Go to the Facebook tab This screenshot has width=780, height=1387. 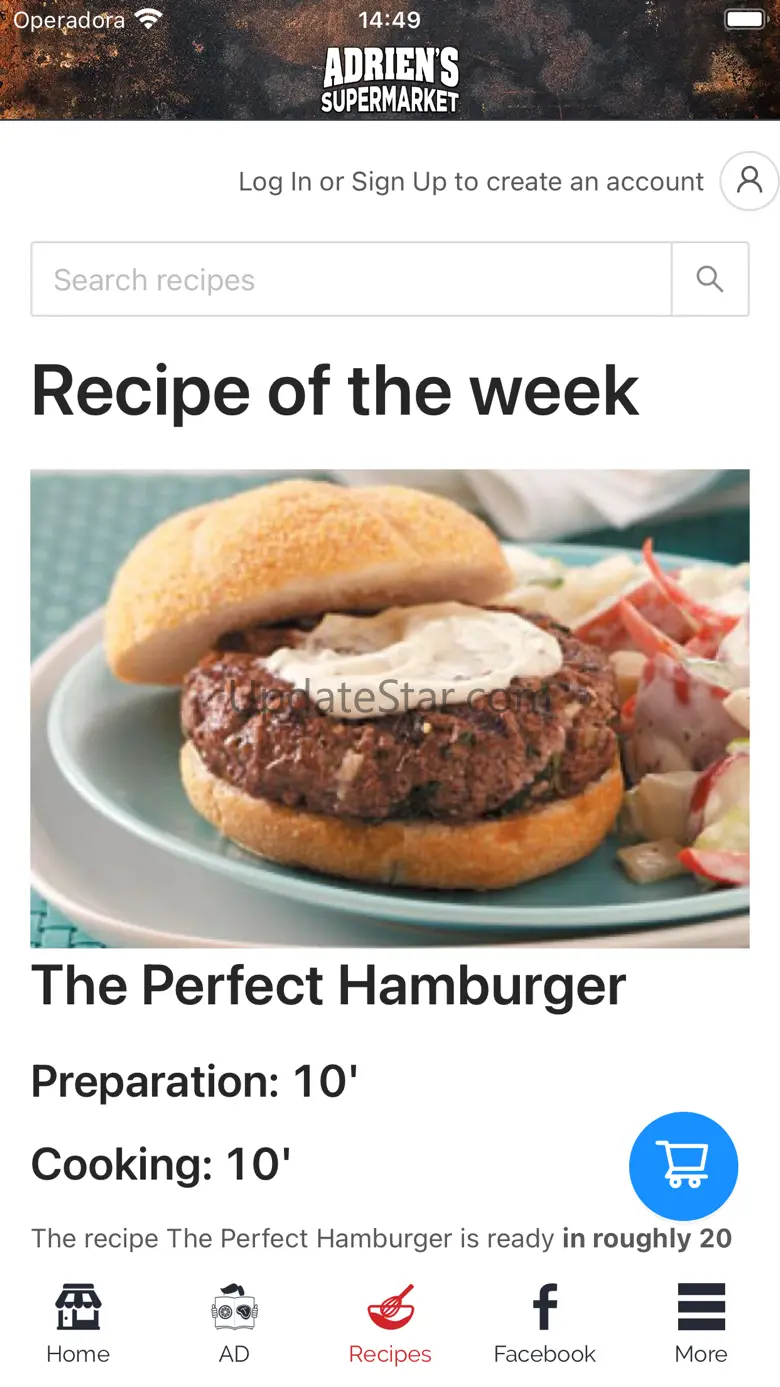545,1324
